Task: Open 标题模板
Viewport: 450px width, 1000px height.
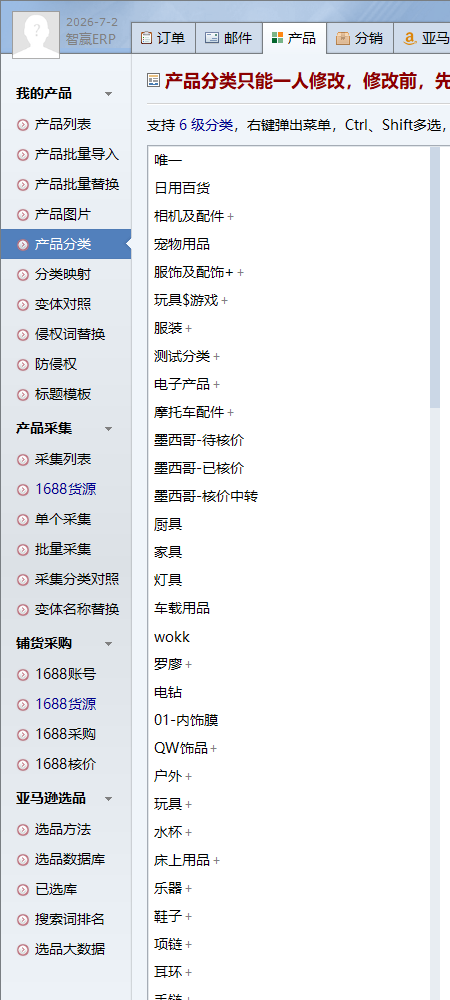Action: pyautogui.click(x=62, y=394)
